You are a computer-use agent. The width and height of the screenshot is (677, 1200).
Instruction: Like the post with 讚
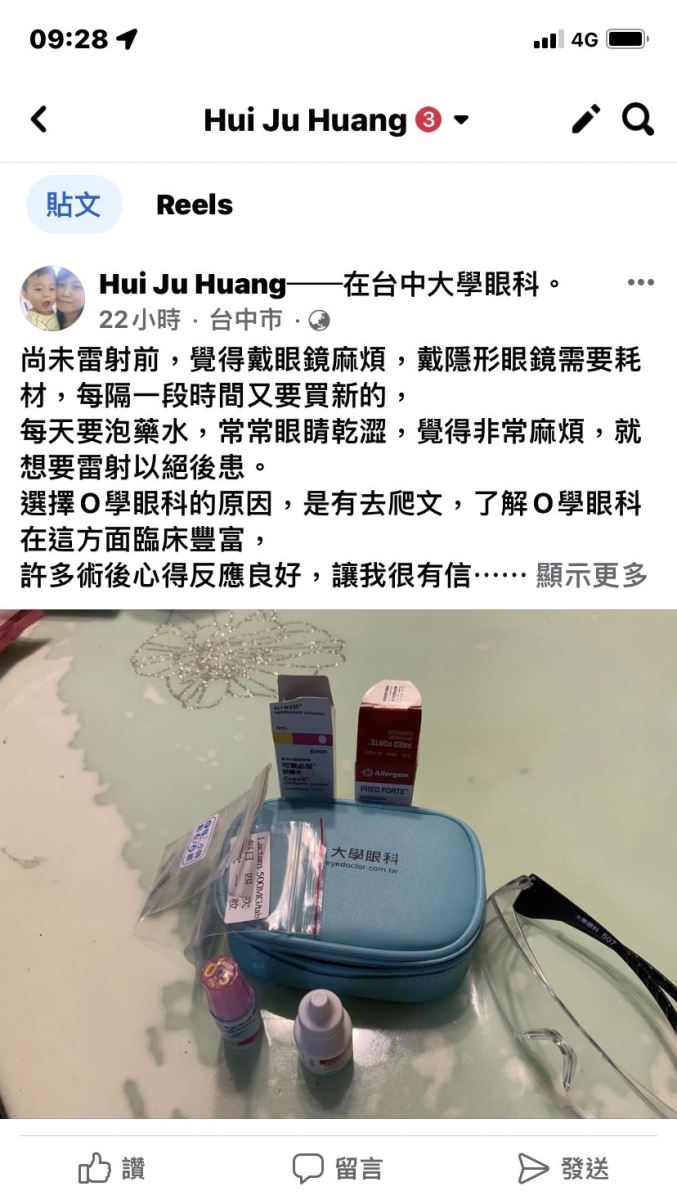pyautogui.click(x=111, y=1167)
